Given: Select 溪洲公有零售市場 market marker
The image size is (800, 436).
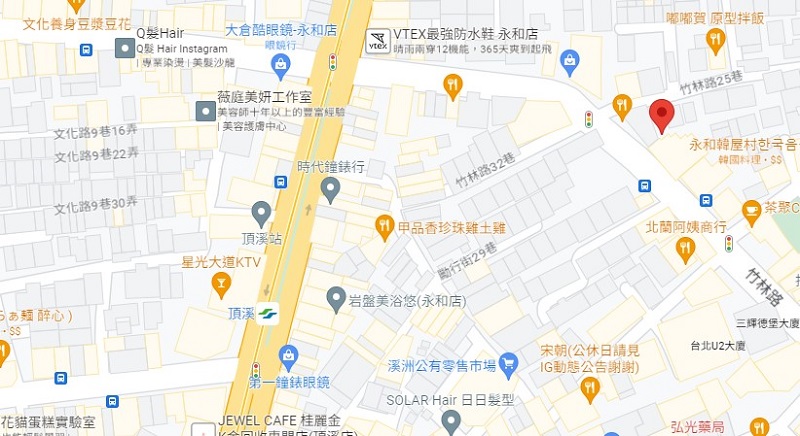Looking at the screenshot, I should point(508,364).
